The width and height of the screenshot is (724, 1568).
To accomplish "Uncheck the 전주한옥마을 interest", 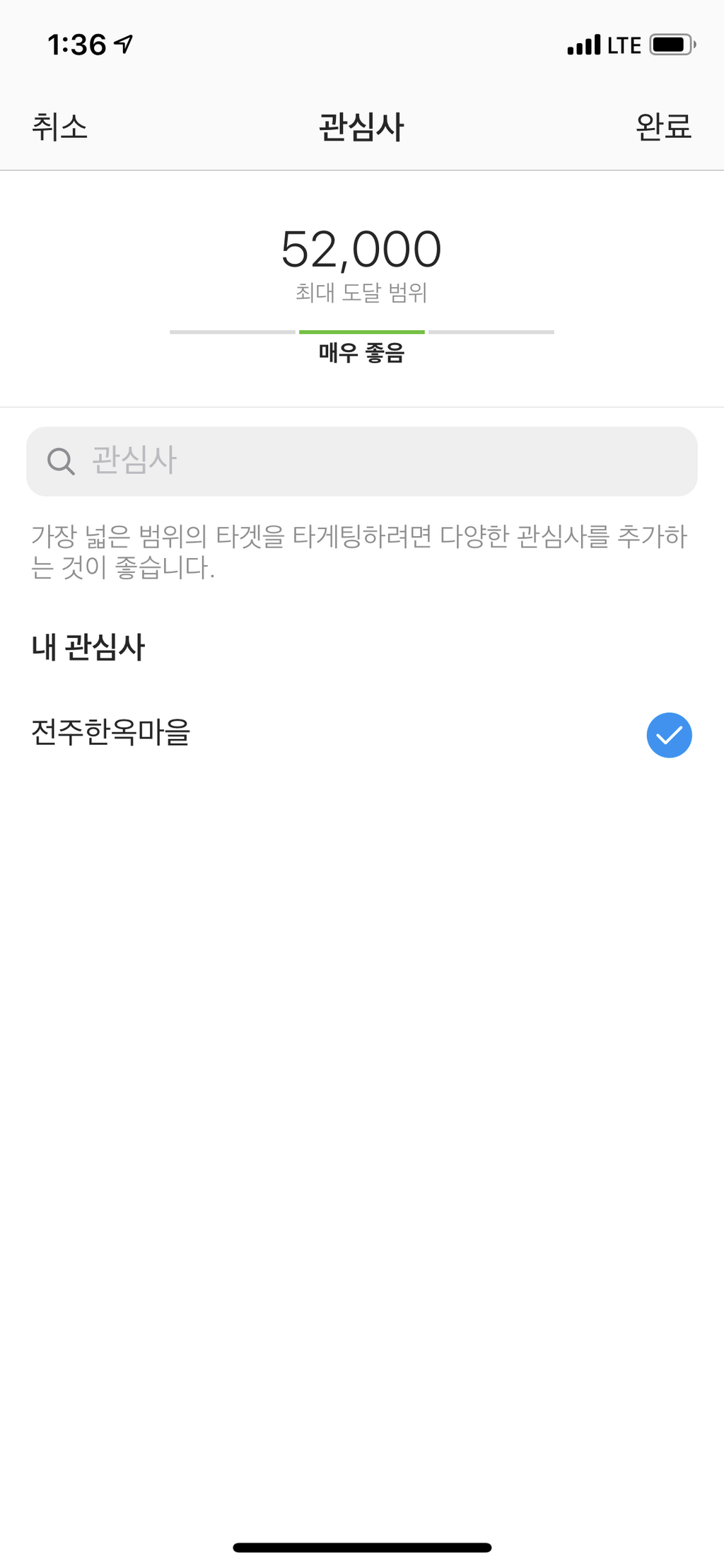I will (x=669, y=735).
